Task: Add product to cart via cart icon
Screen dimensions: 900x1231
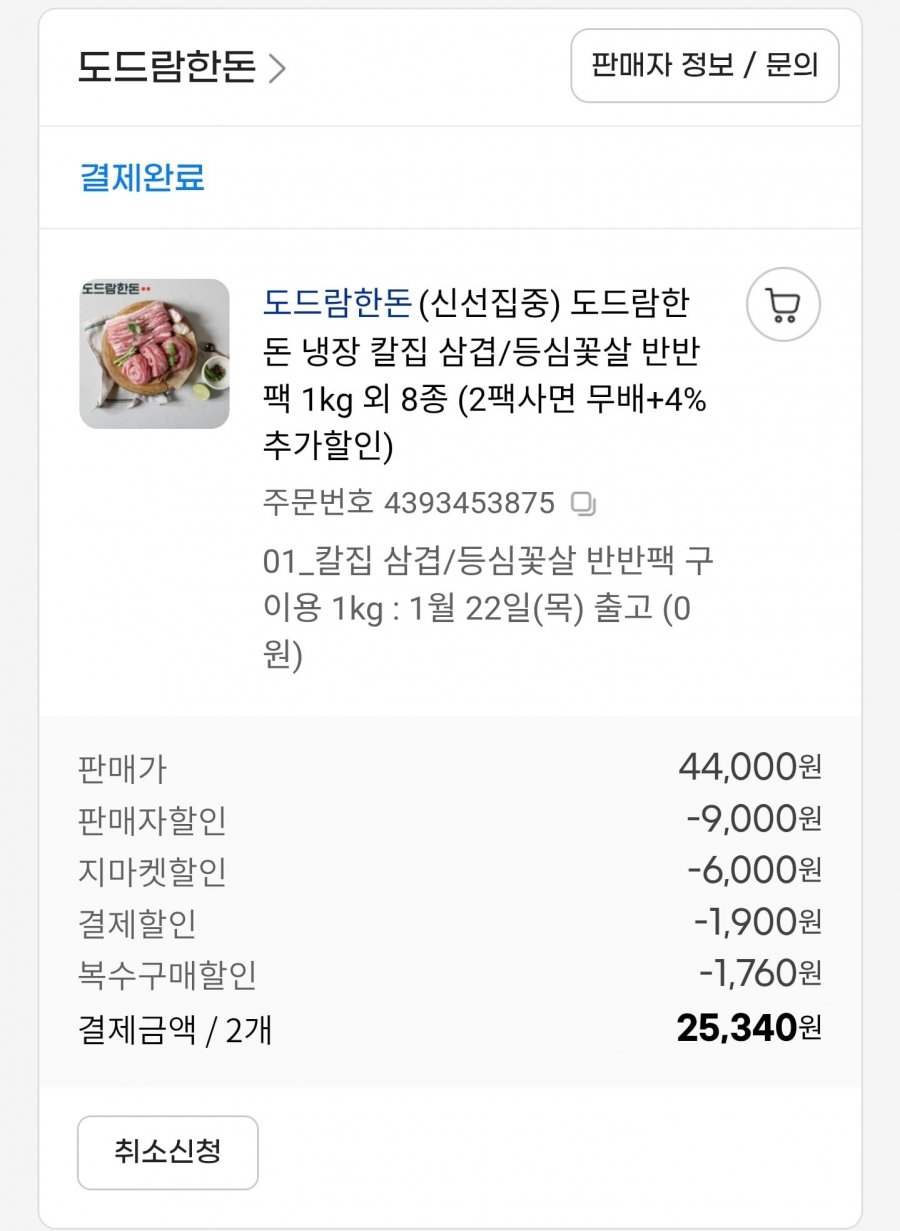Action: 783,304
